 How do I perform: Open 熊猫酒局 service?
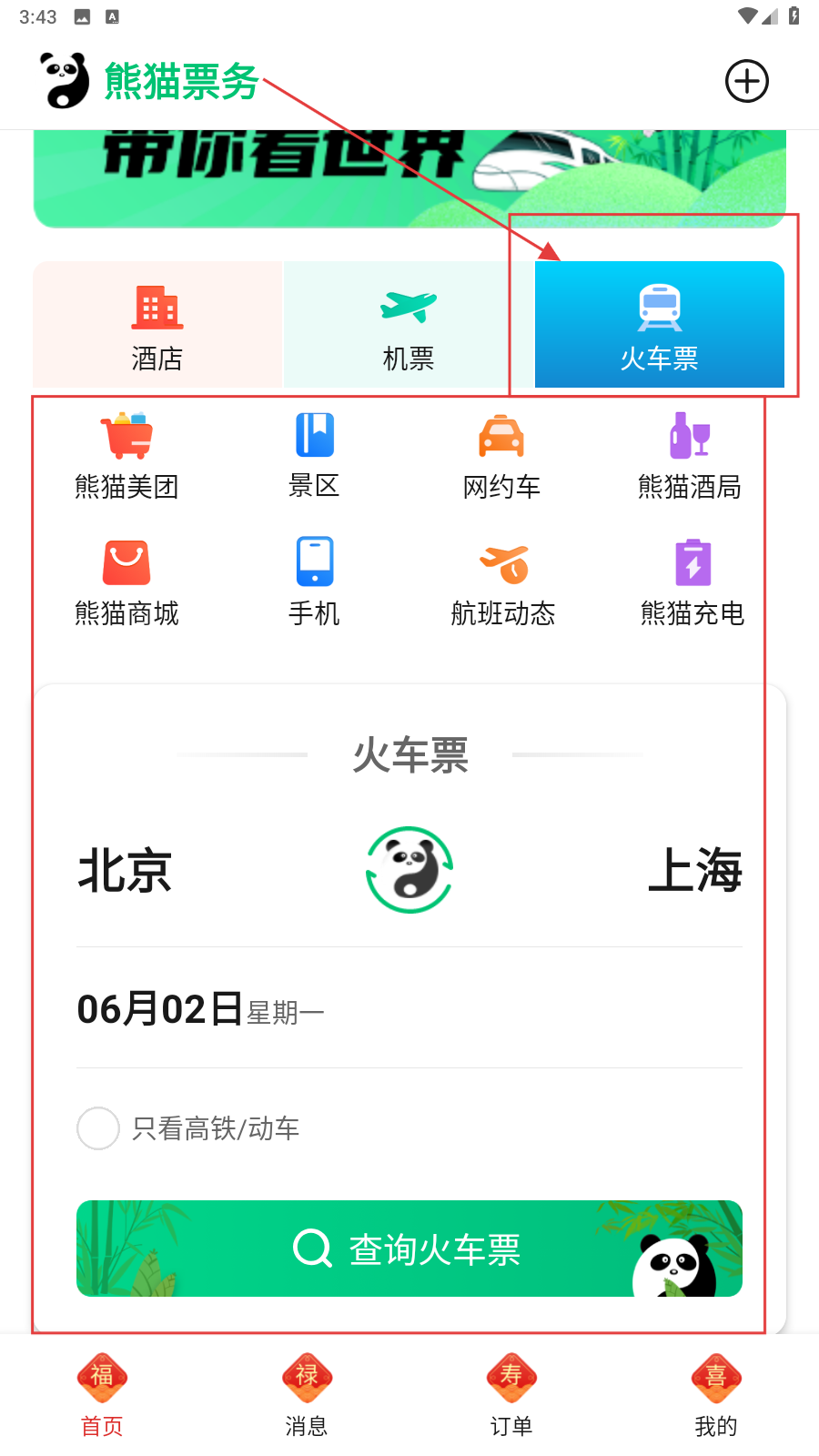click(690, 455)
